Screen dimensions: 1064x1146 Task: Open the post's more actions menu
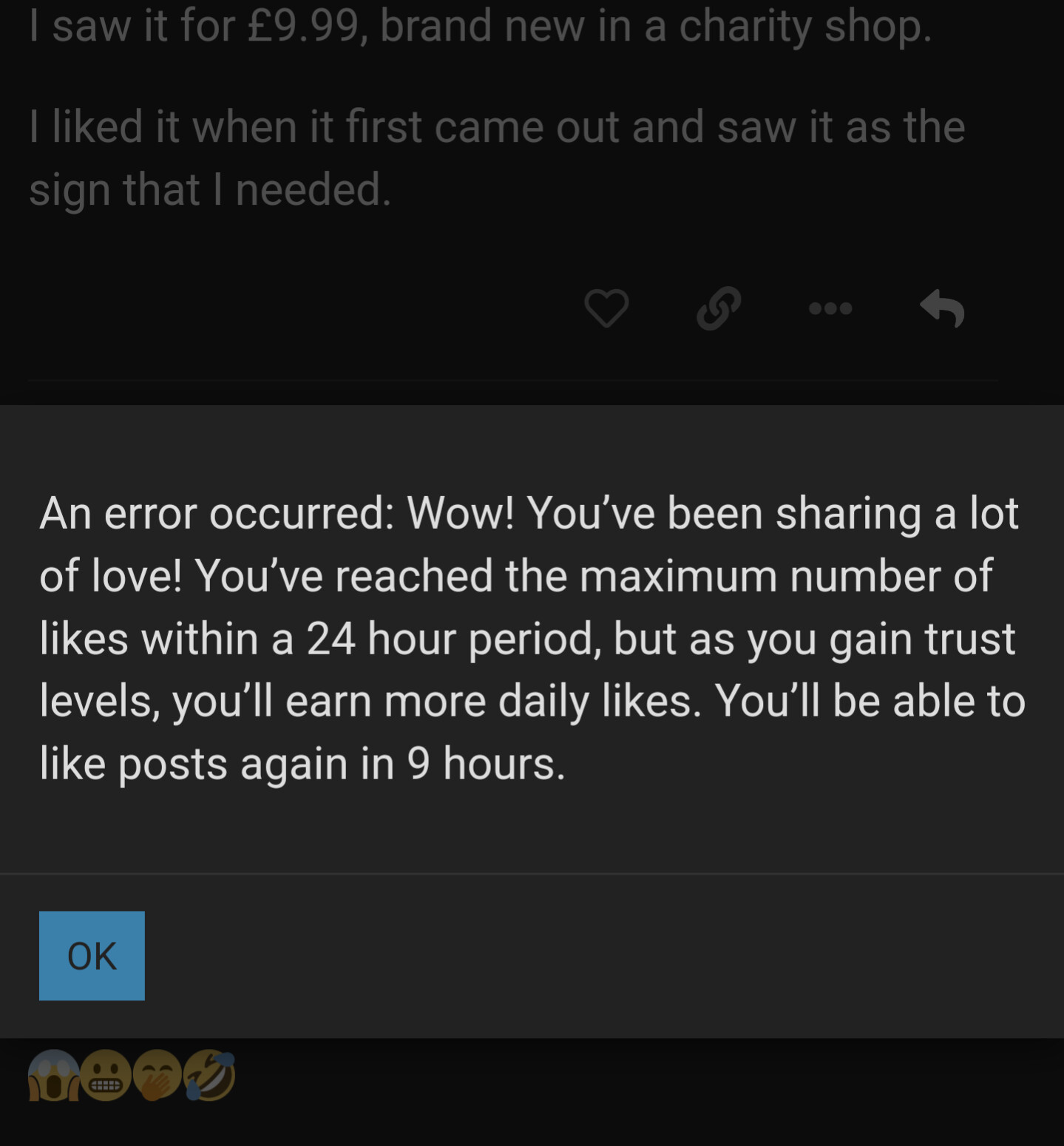click(830, 308)
